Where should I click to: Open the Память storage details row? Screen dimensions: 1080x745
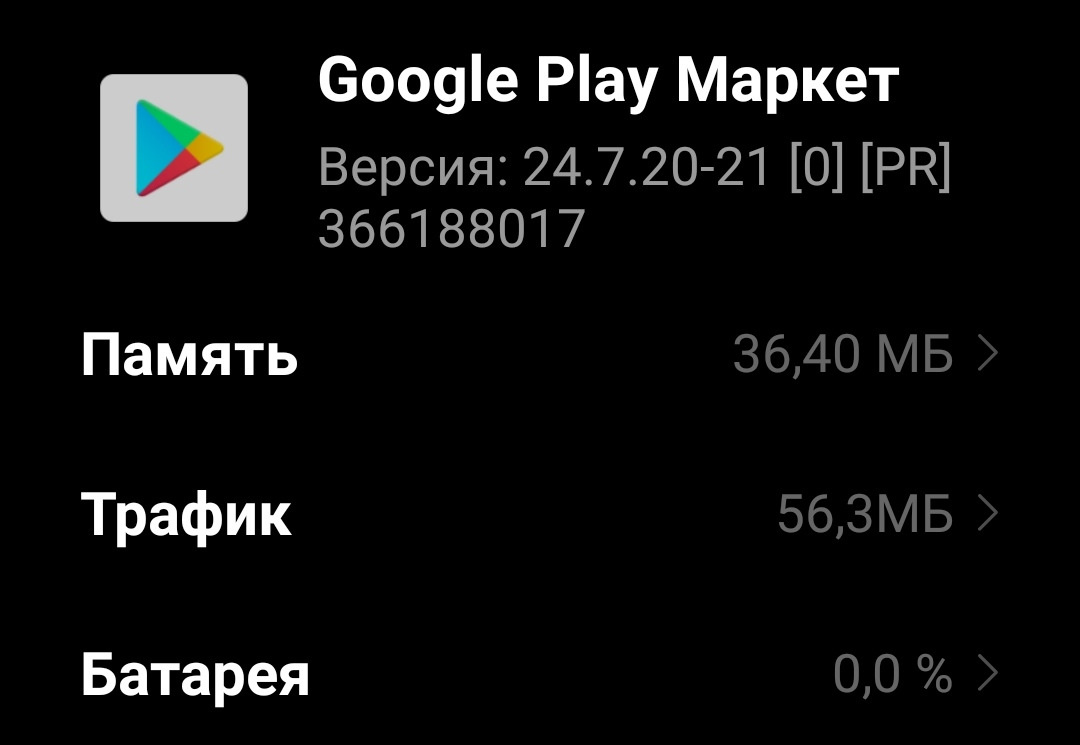coord(540,355)
